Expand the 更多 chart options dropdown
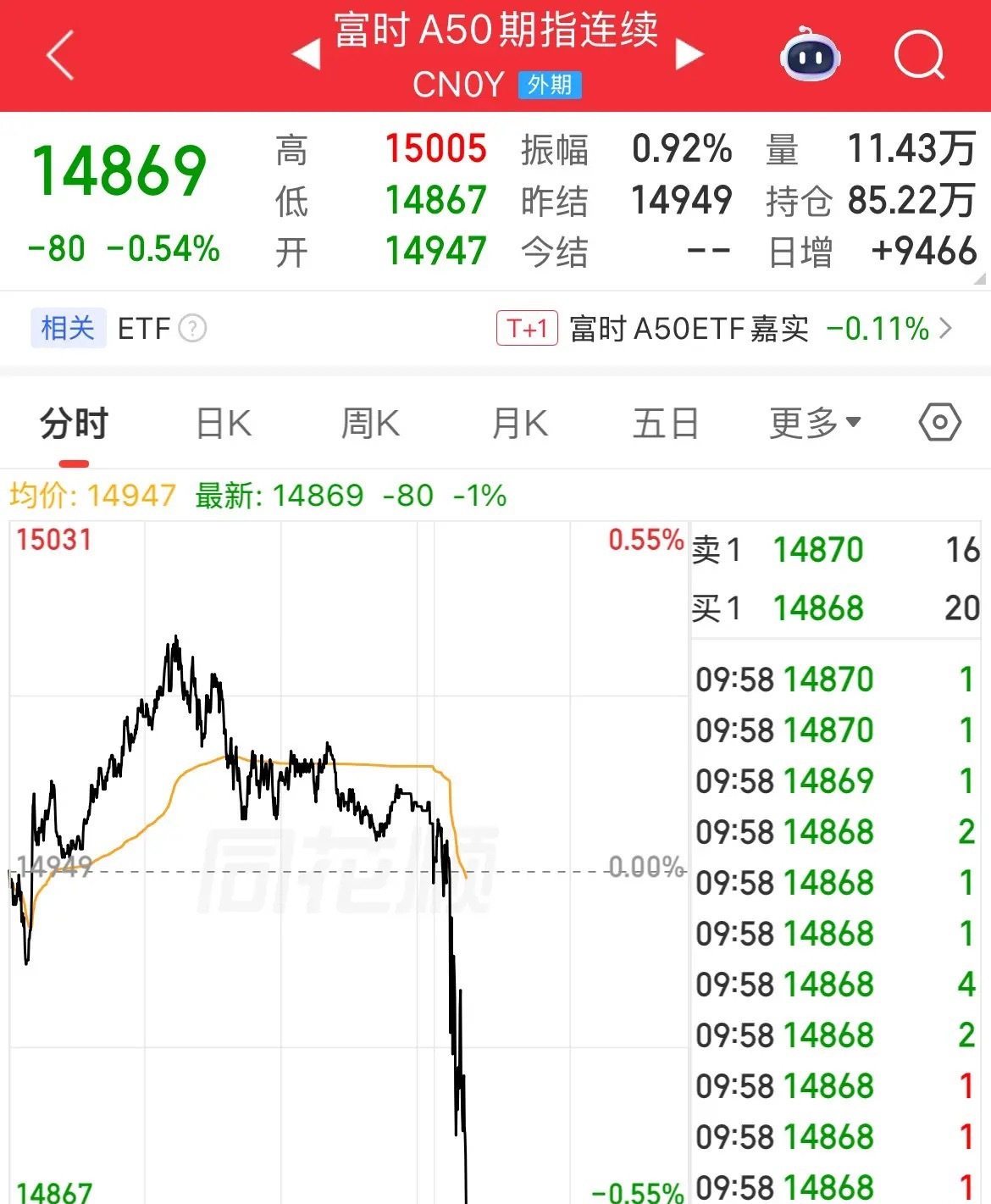Viewport: 991px width, 1204px height. coord(815,422)
